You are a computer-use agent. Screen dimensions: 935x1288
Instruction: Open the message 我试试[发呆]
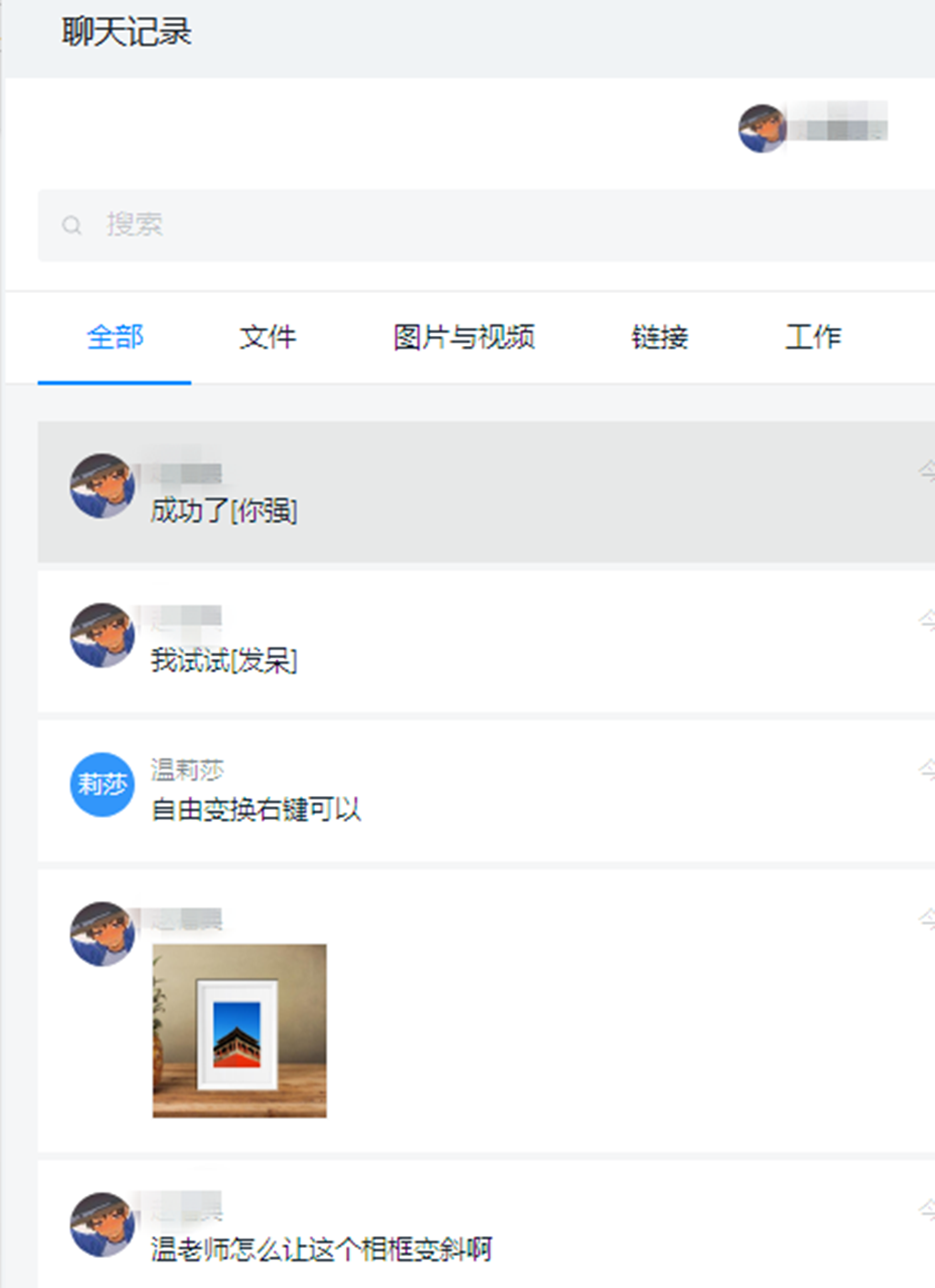(x=224, y=660)
